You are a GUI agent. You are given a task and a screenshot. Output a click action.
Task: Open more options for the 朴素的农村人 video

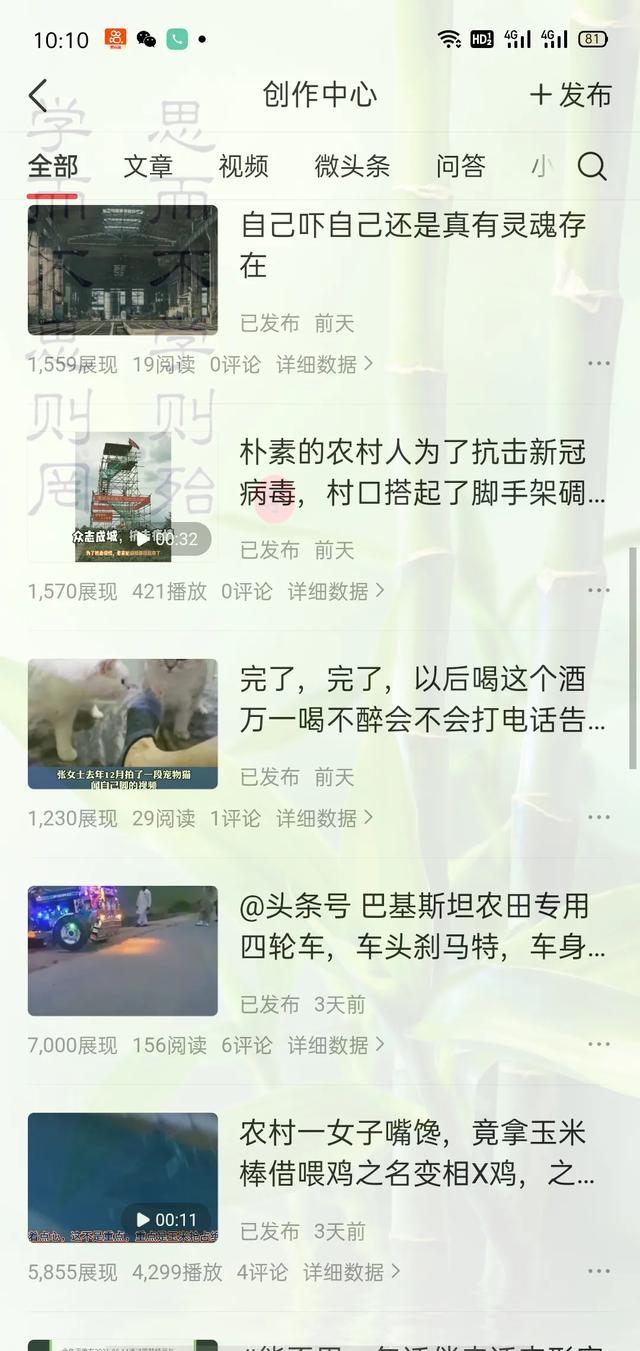click(598, 591)
